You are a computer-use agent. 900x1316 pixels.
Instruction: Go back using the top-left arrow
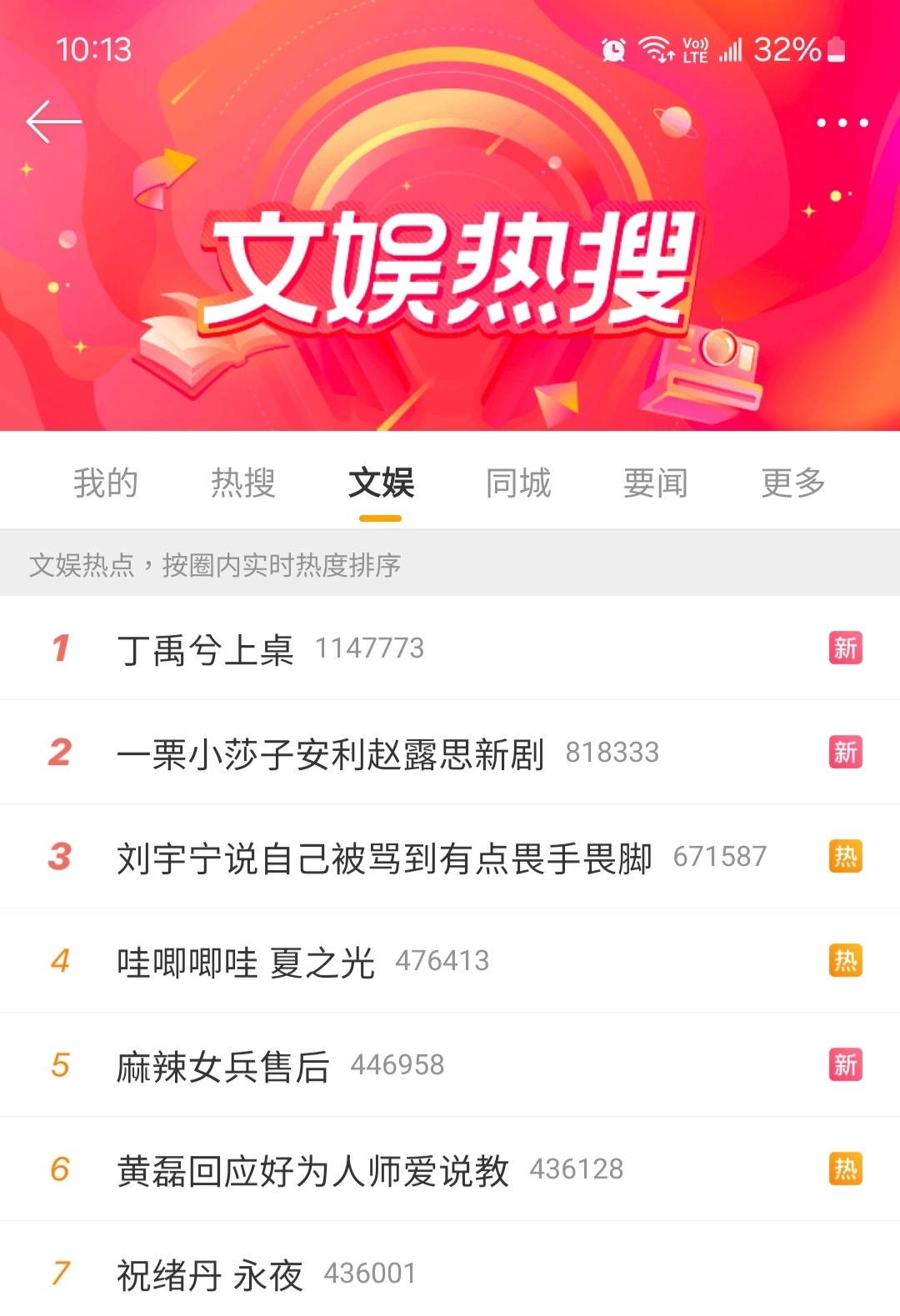[x=54, y=123]
